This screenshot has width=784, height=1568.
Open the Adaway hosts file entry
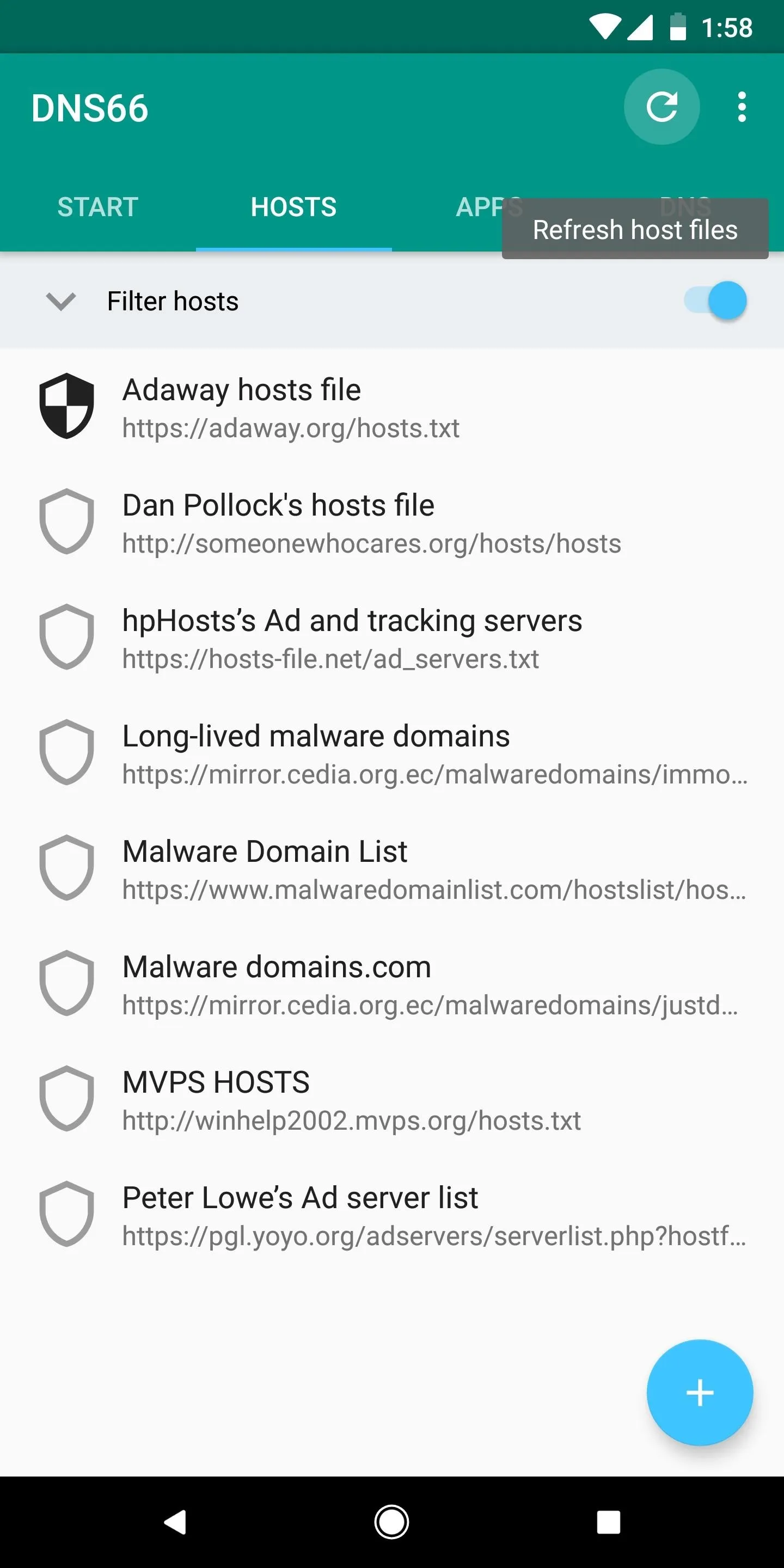(x=392, y=406)
